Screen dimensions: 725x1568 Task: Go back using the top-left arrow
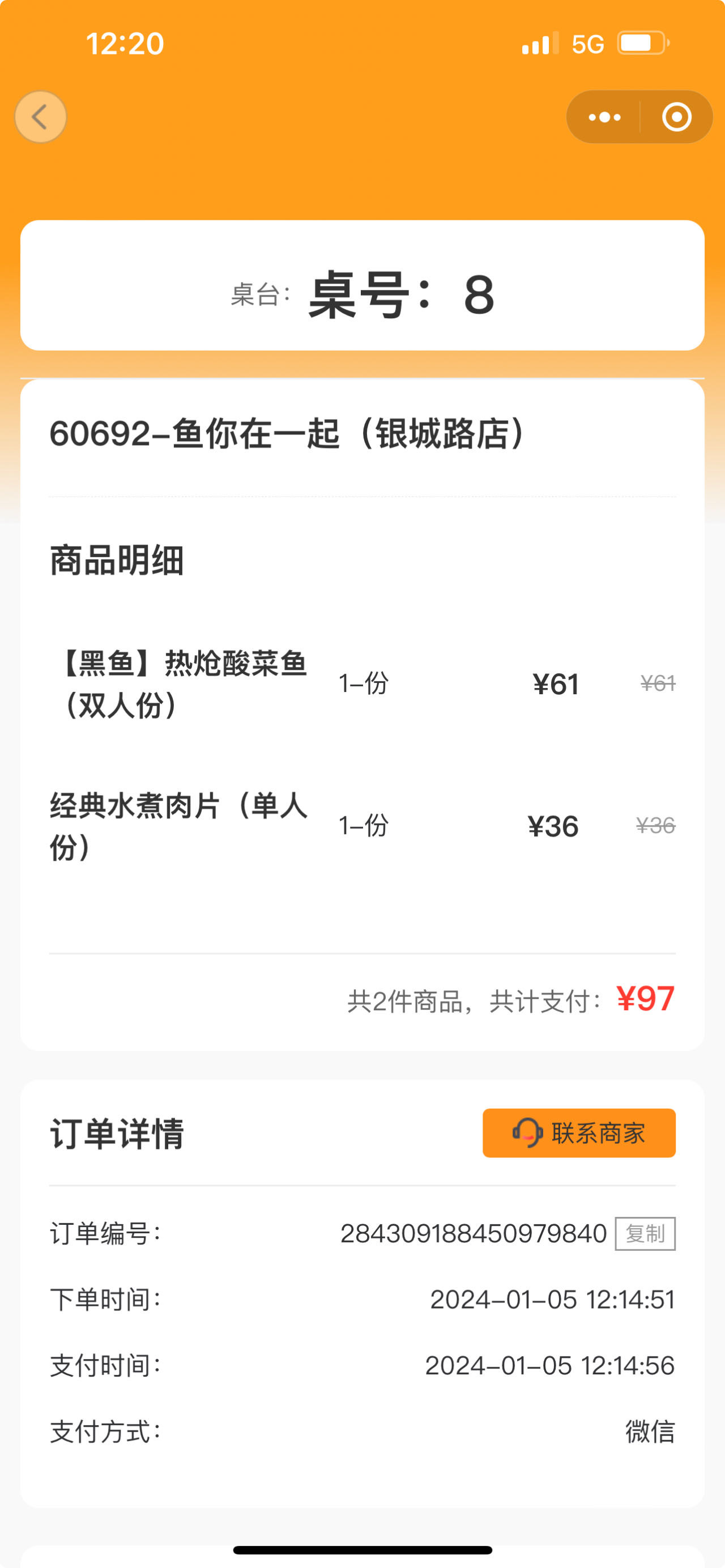click(41, 117)
